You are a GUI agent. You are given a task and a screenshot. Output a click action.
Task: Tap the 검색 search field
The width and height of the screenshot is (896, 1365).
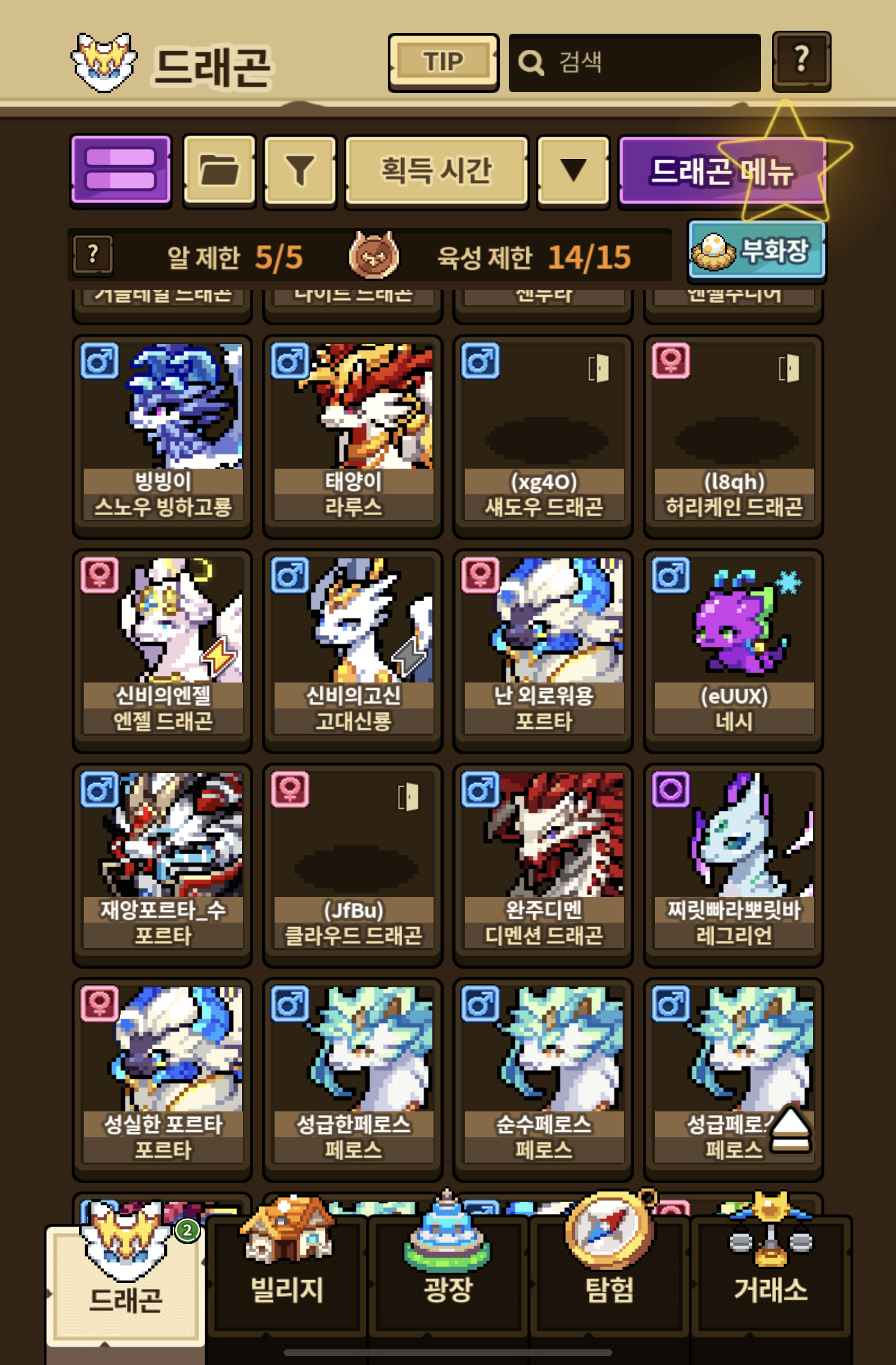(635, 62)
